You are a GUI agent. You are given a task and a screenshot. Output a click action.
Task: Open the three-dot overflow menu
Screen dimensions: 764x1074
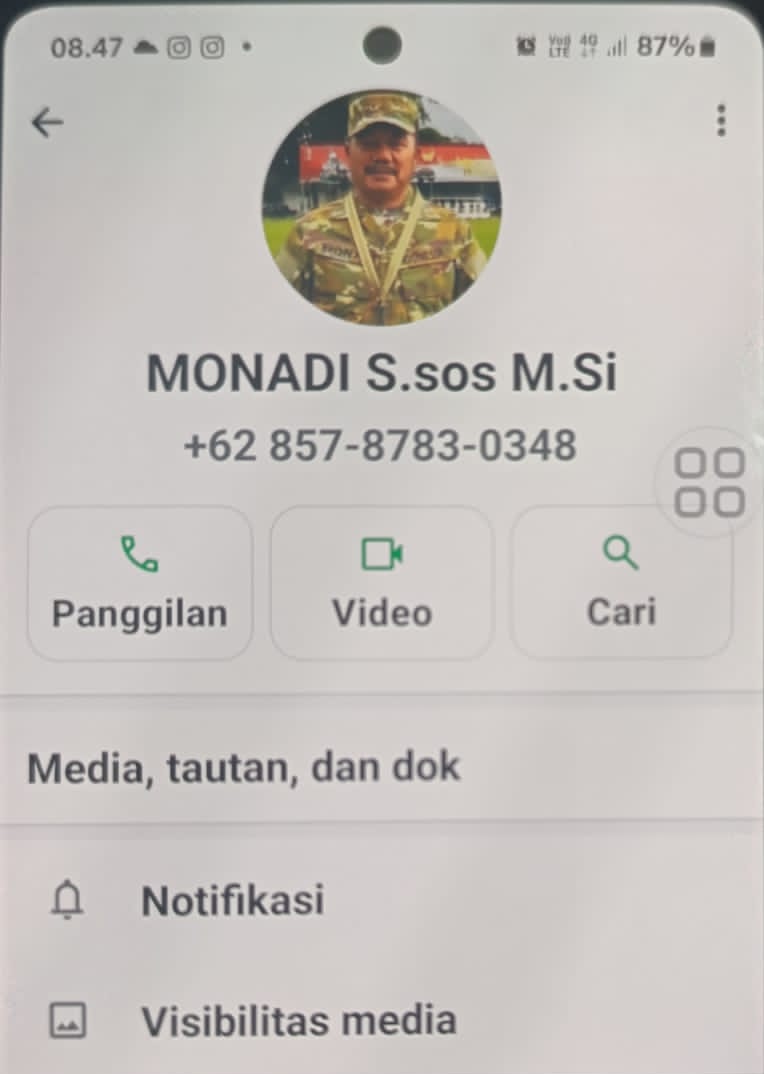coord(720,121)
